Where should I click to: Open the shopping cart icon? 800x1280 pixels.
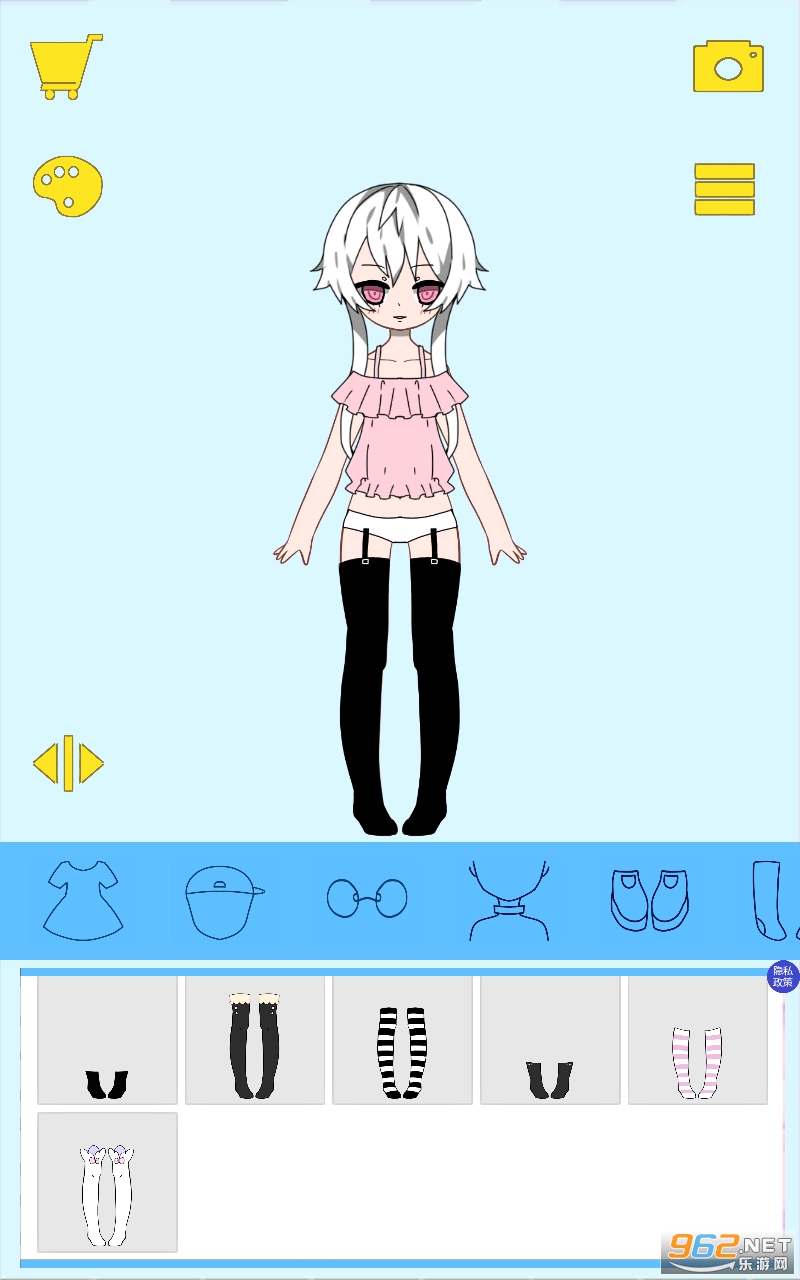[66, 67]
